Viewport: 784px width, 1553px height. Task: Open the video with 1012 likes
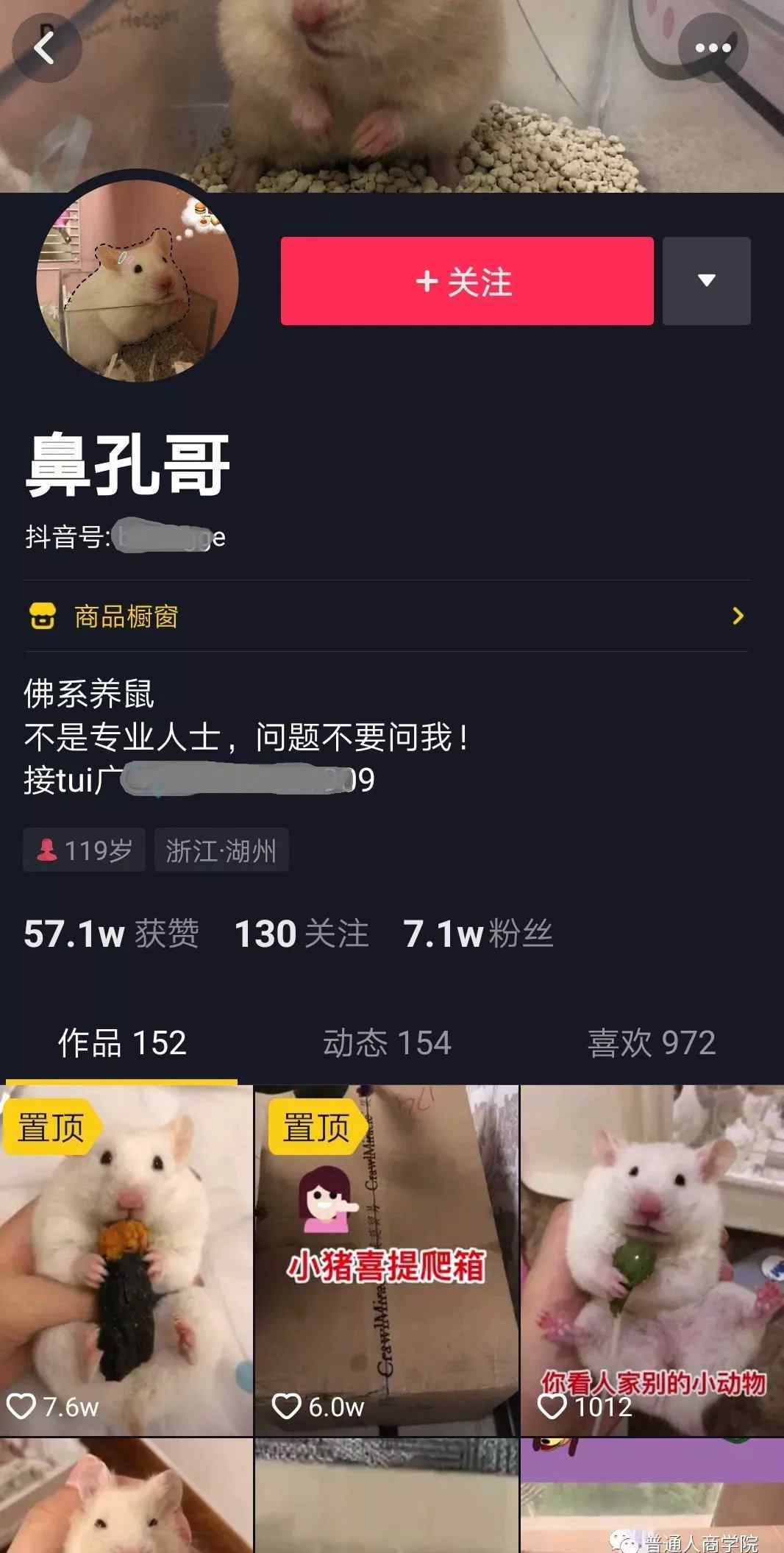pos(652,1260)
